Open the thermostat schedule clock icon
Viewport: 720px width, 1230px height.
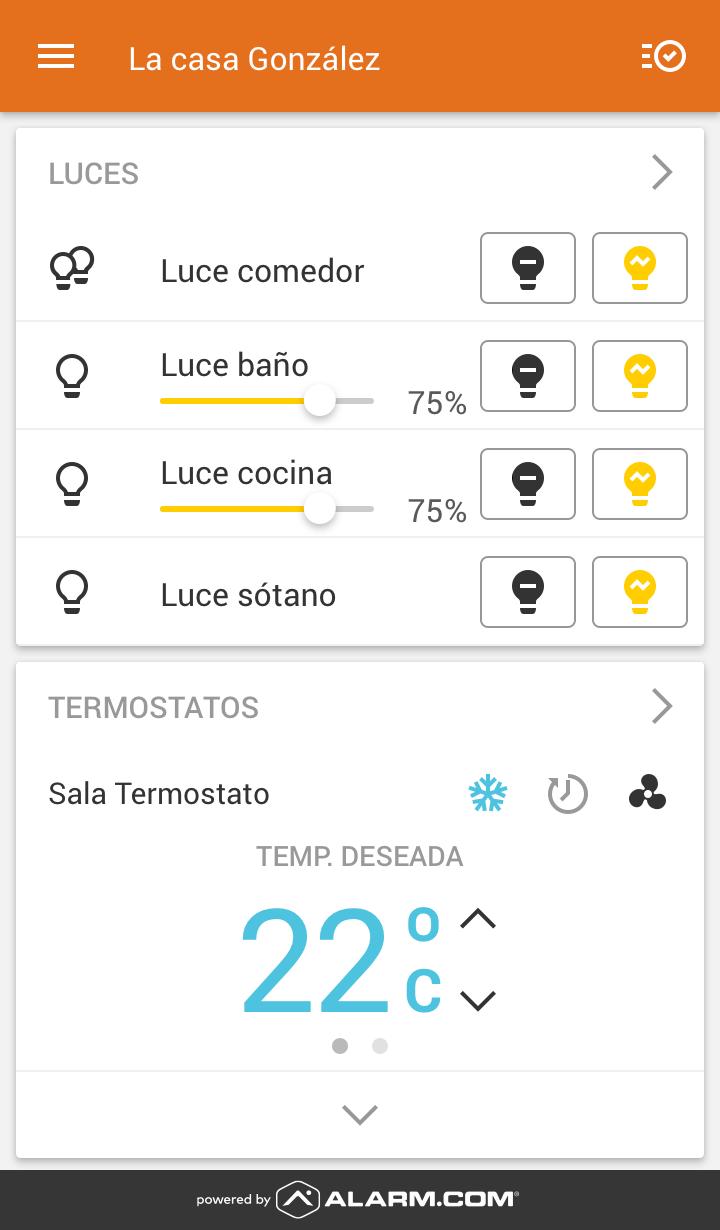(567, 794)
